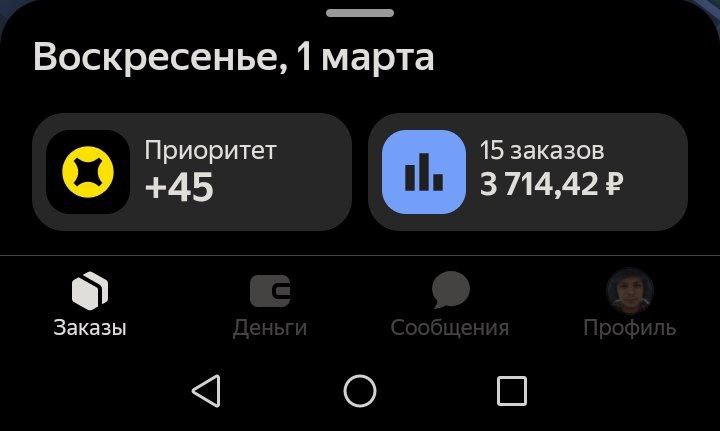Screen dimensions: 720x431
Task: Tap the system home button
Action: (x=360, y=390)
